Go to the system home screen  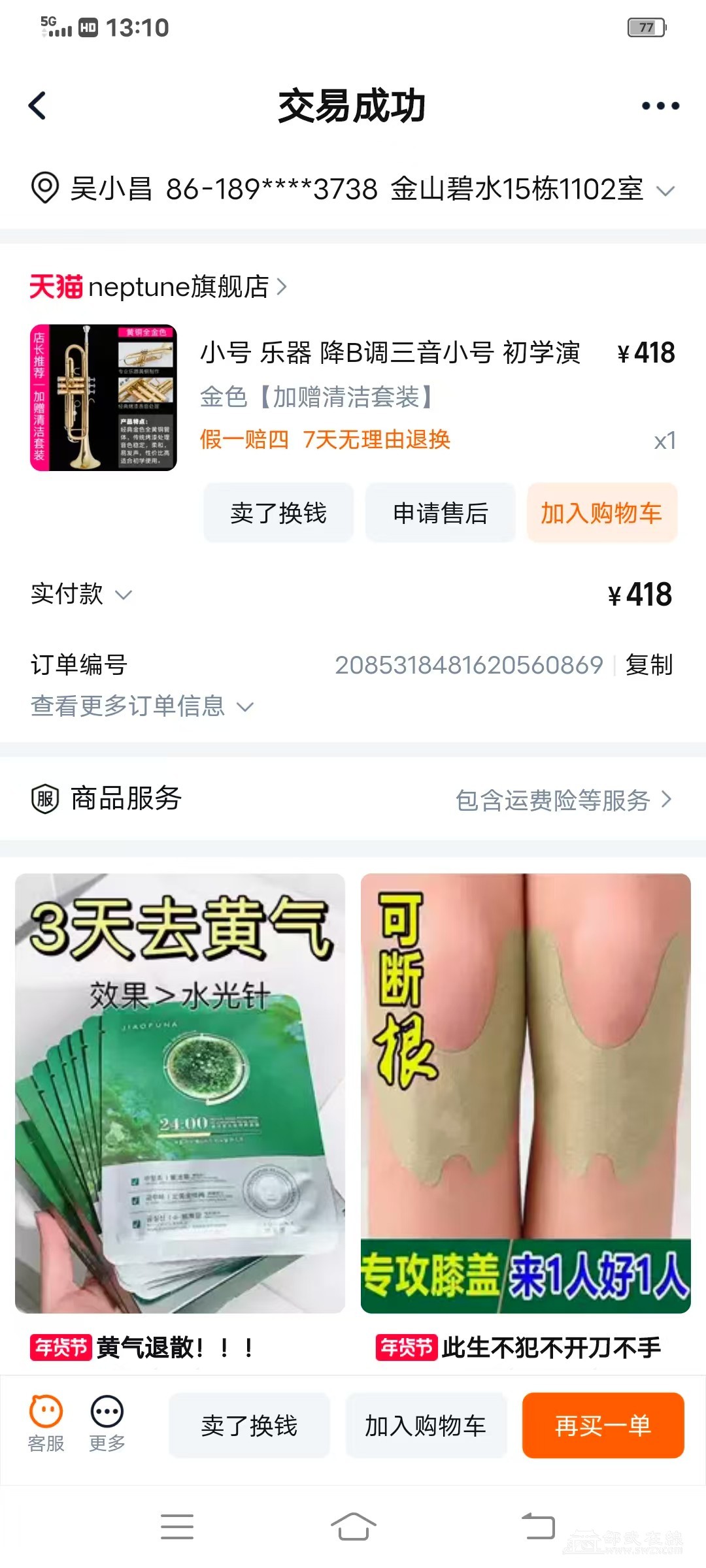tap(353, 1527)
